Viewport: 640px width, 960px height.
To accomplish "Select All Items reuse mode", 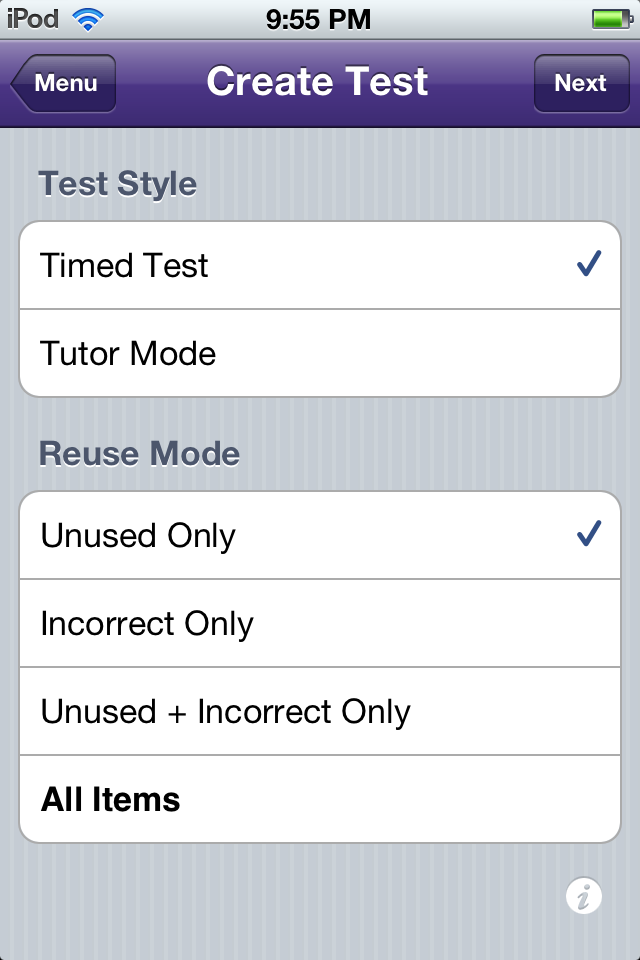I will (x=320, y=800).
